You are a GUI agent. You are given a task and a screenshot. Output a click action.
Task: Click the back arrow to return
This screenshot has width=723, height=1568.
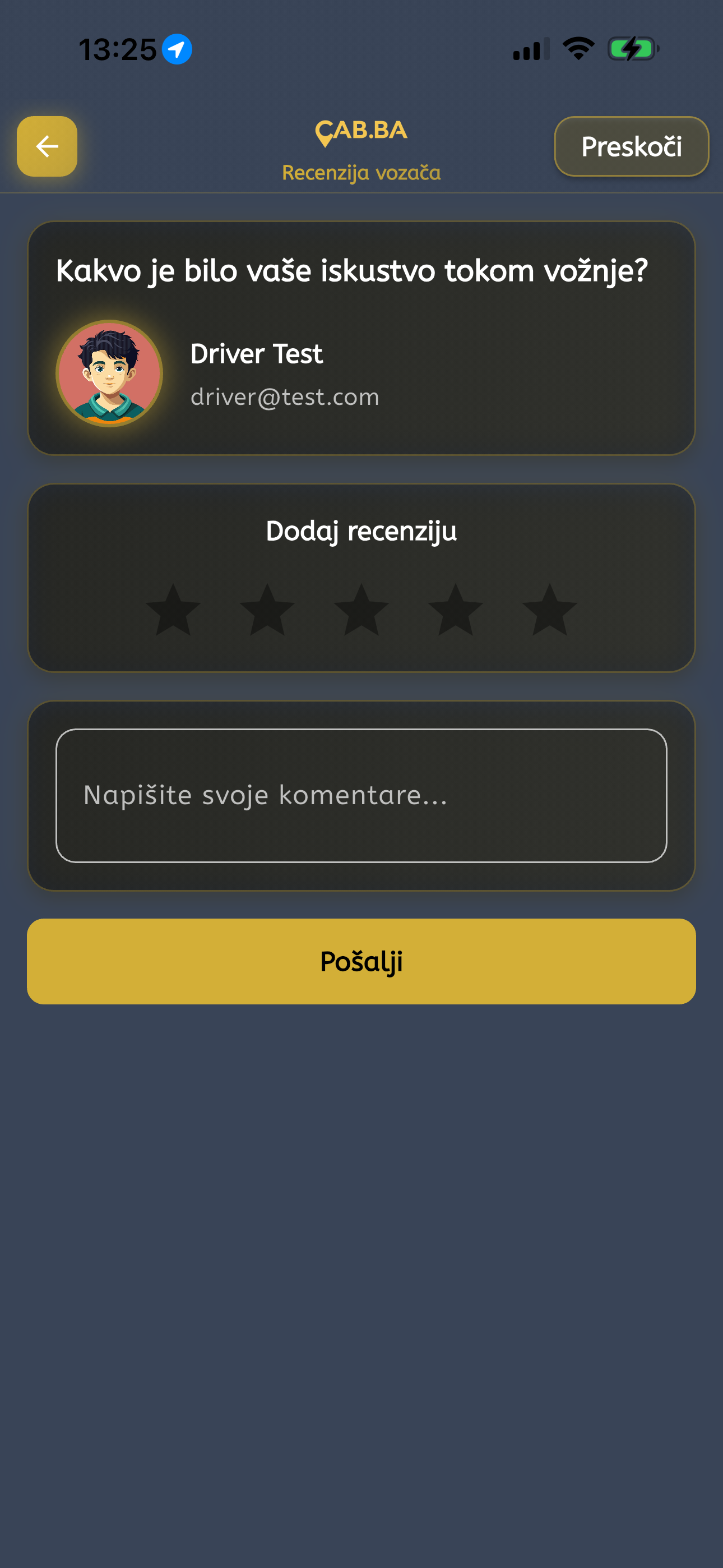(47, 146)
